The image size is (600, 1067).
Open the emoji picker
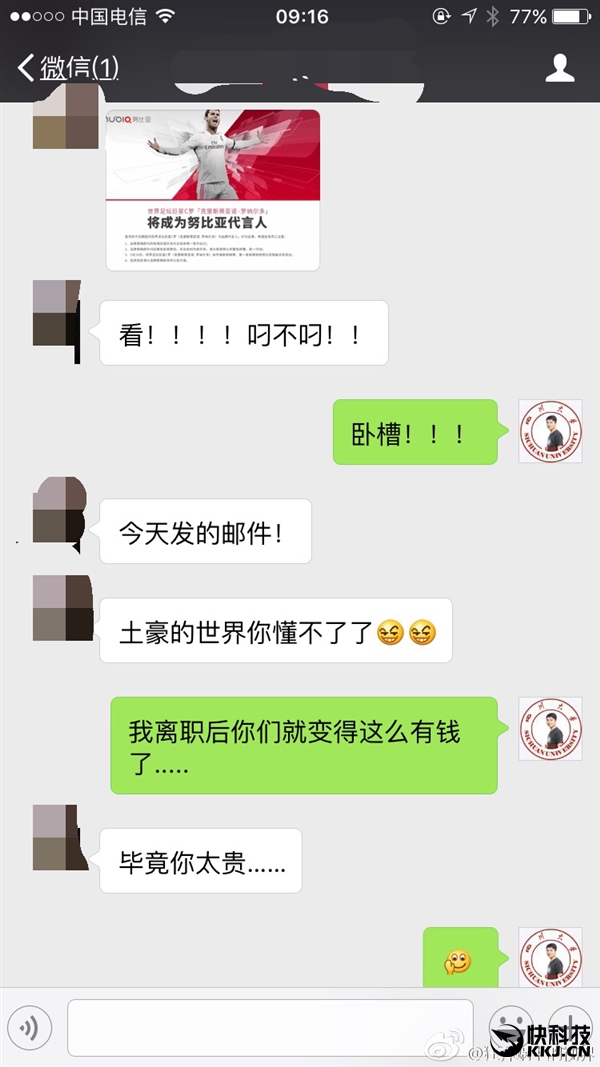coord(511,1026)
